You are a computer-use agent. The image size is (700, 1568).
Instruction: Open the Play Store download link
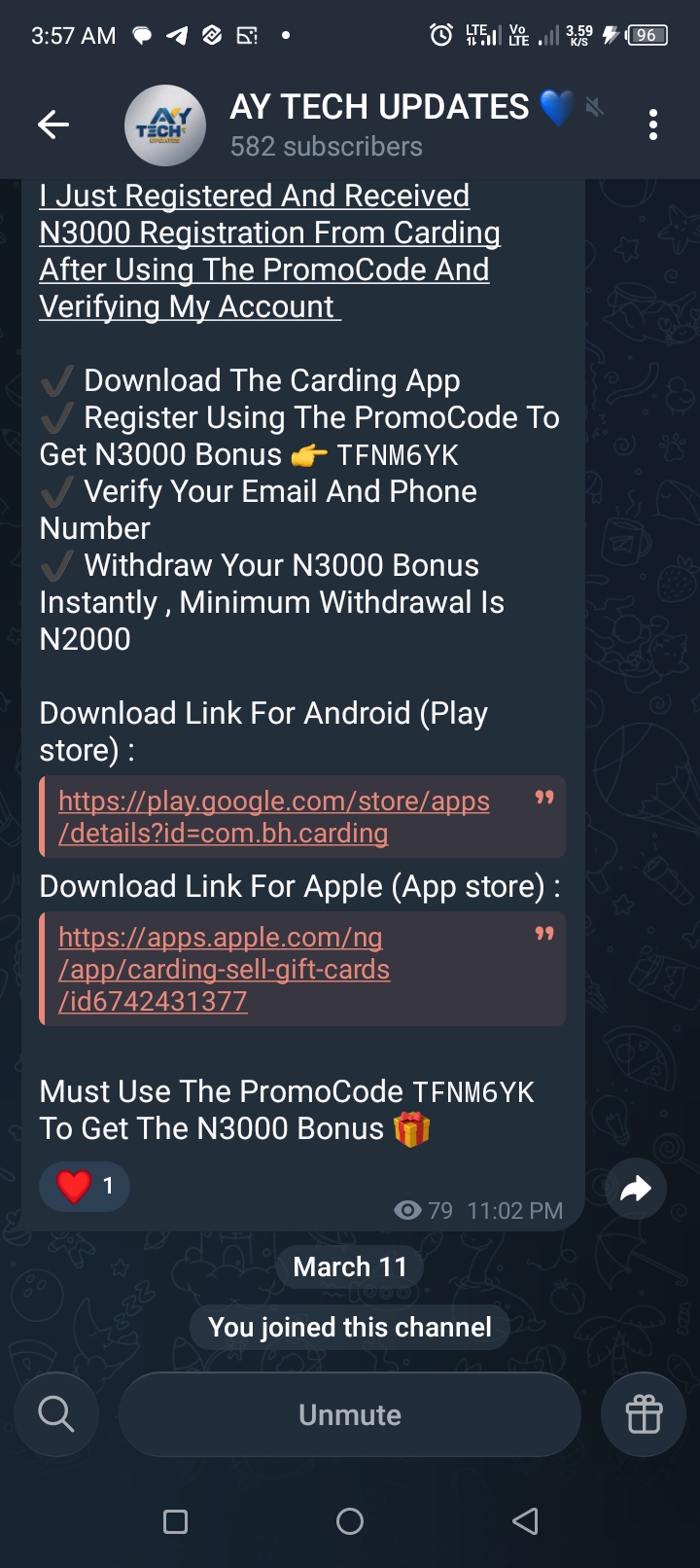point(273,817)
